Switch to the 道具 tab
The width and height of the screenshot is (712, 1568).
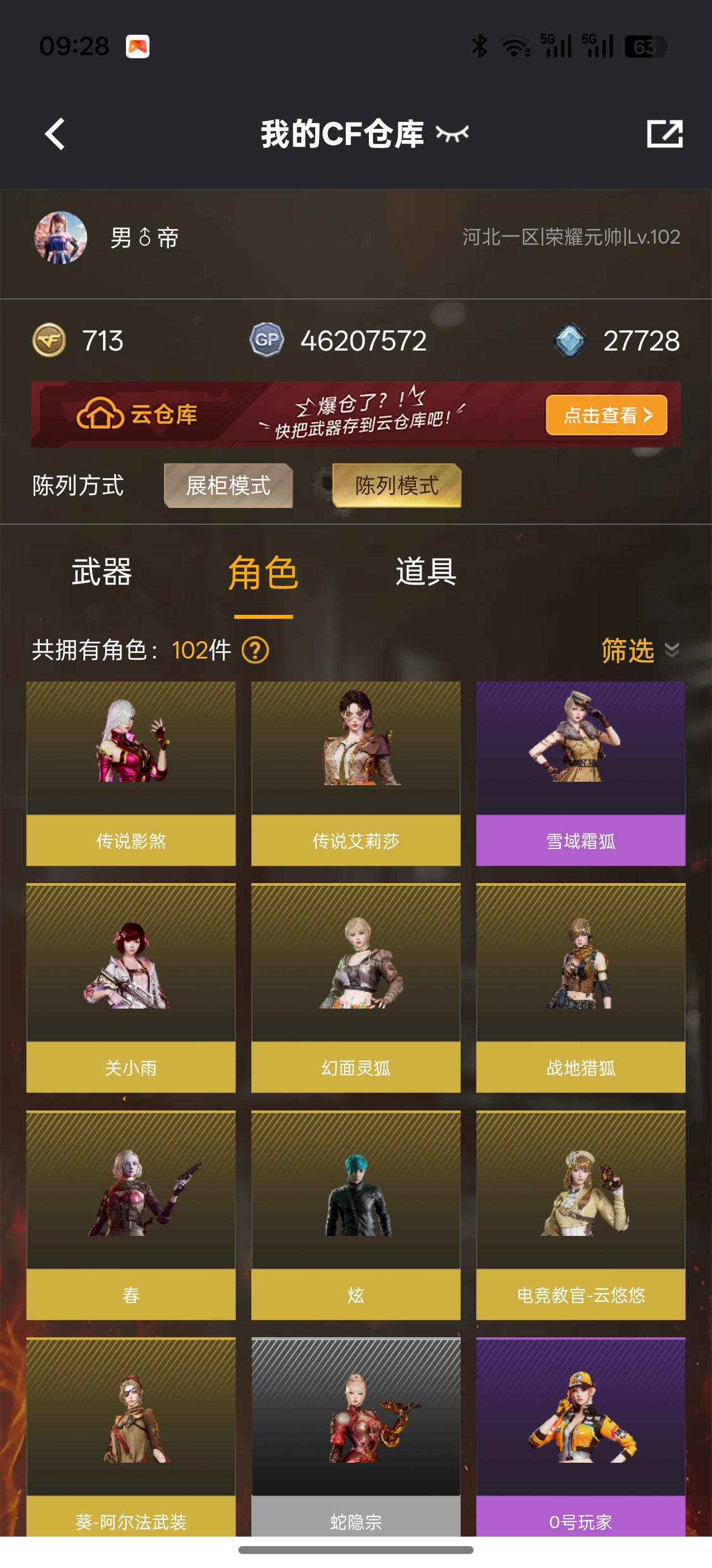426,572
